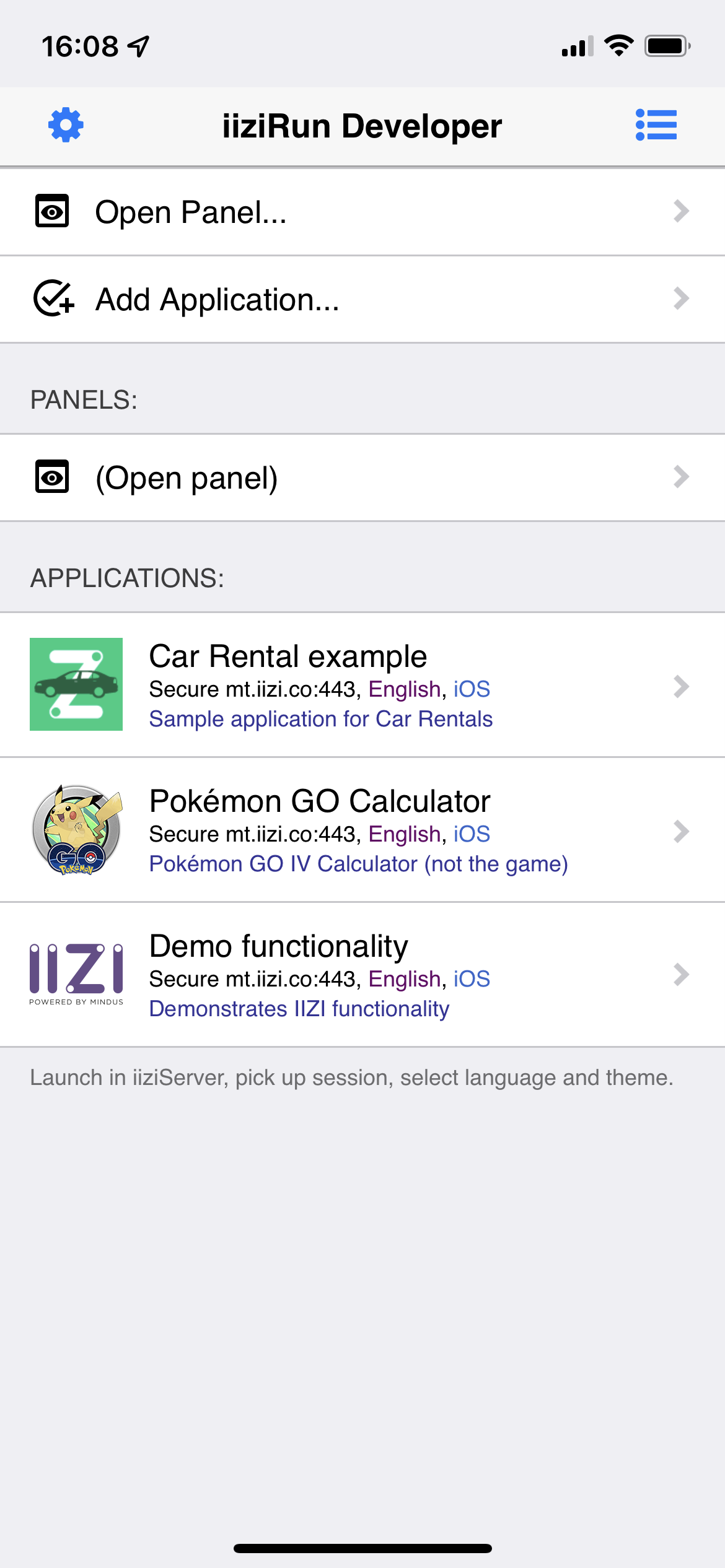This screenshot has width=725, height=1568.
Task: Tap the (Open panel) entry under Panels
Action: point(362,477)
